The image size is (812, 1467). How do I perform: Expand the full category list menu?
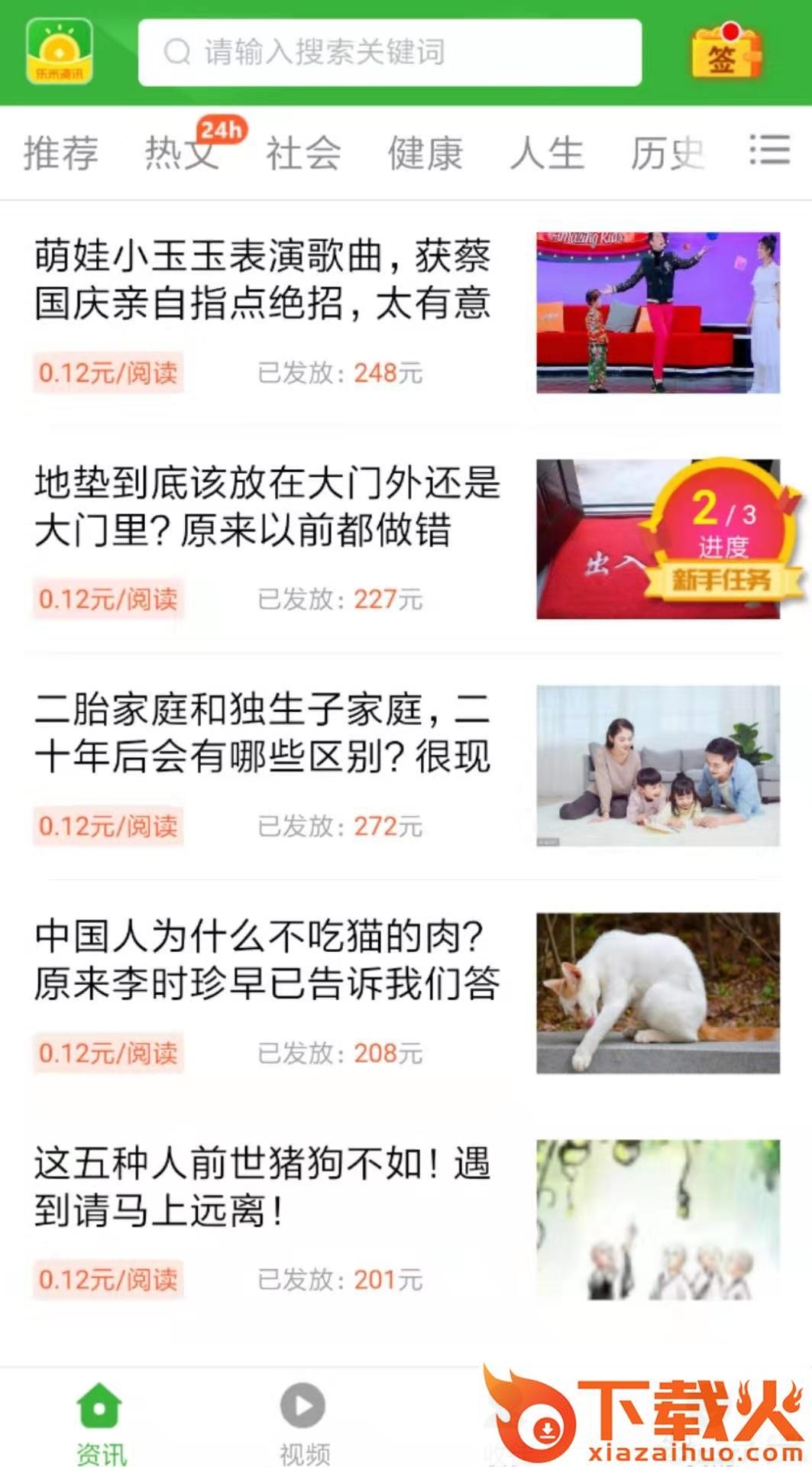coord(769,150)
